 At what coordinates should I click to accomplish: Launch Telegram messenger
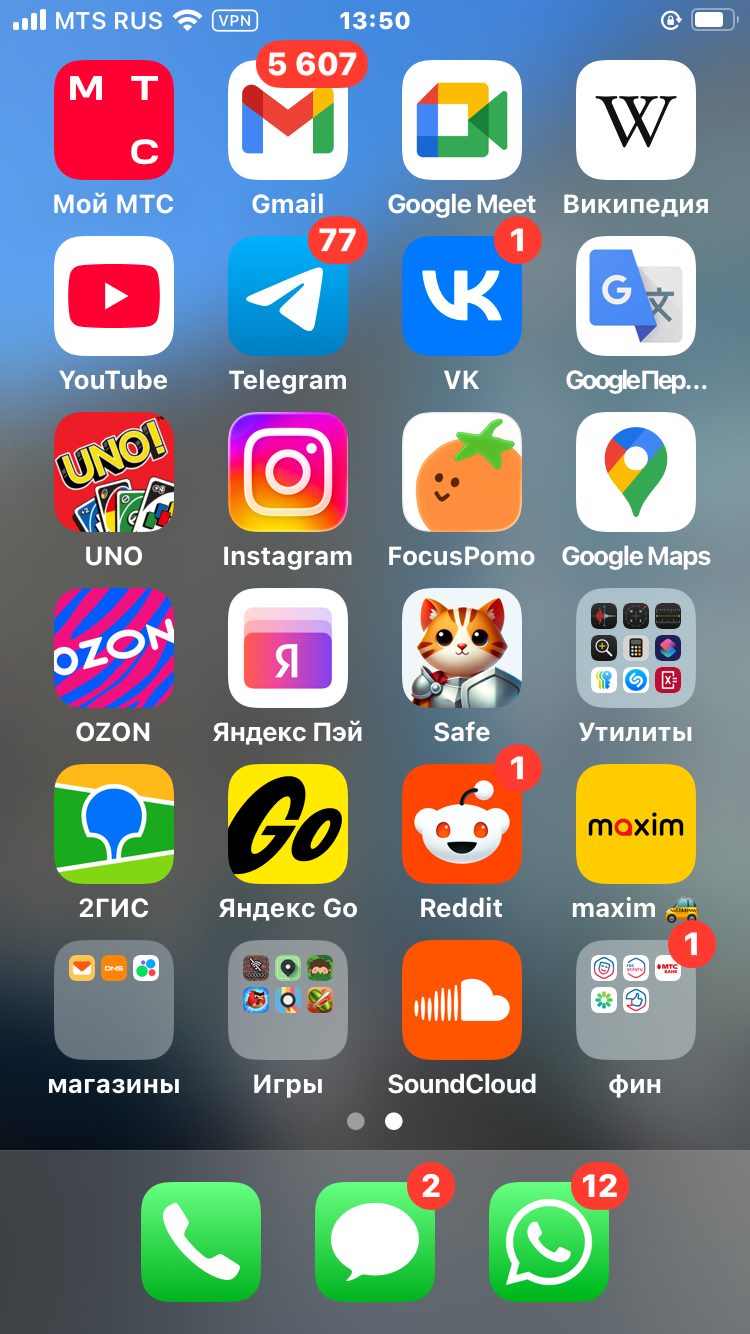(287, 296)
